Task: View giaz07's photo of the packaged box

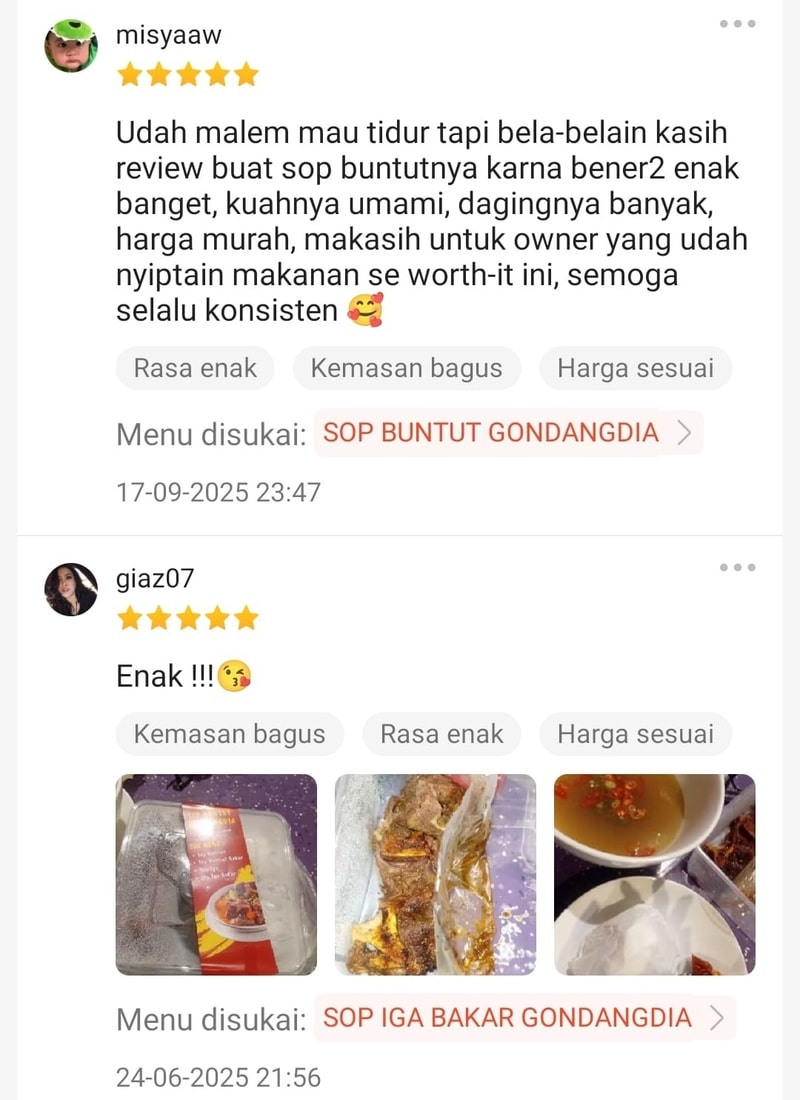Action: pyautogui.click(x=216, y=874)
